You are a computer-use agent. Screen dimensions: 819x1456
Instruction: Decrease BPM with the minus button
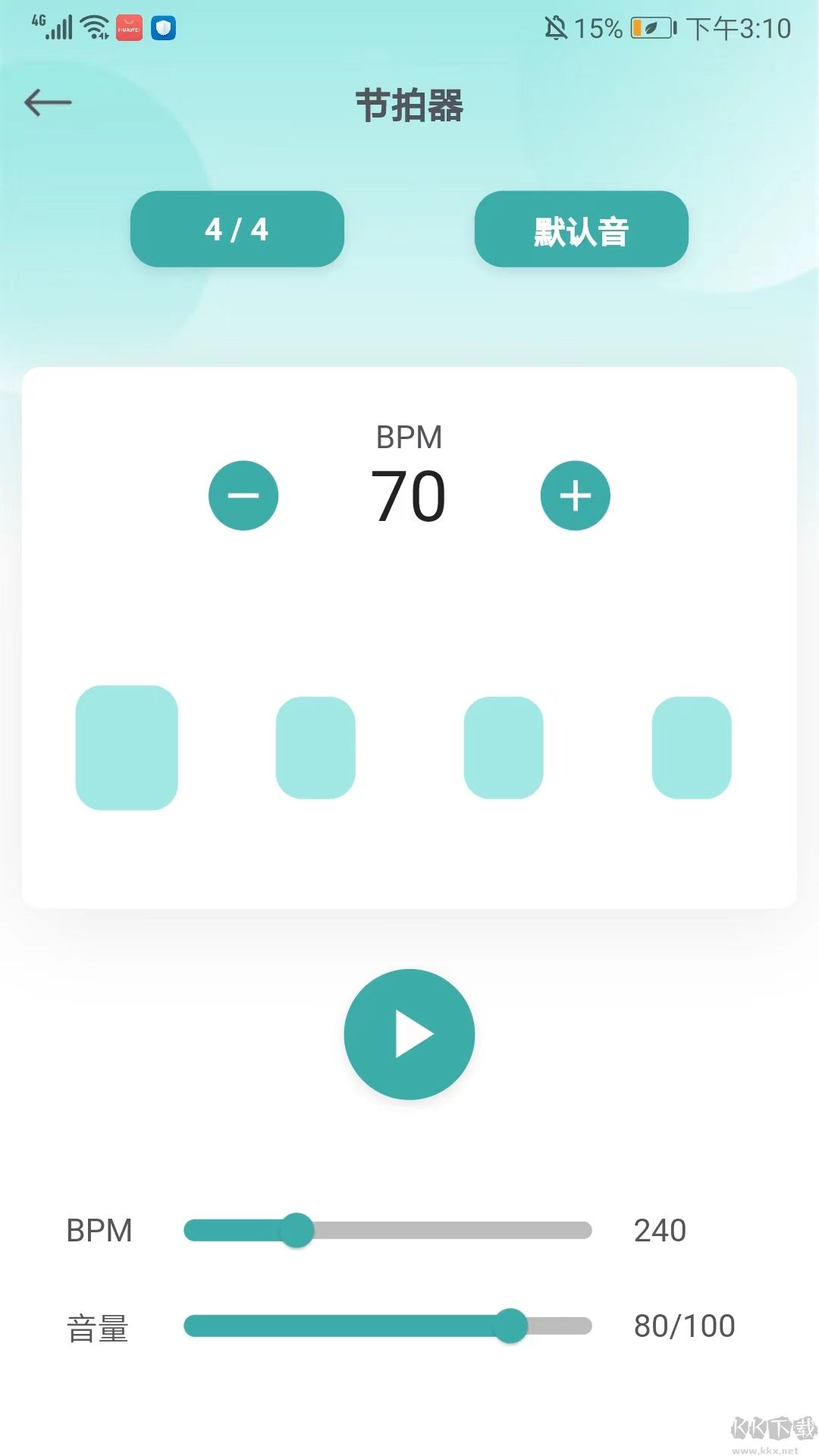tap(243, 495)
